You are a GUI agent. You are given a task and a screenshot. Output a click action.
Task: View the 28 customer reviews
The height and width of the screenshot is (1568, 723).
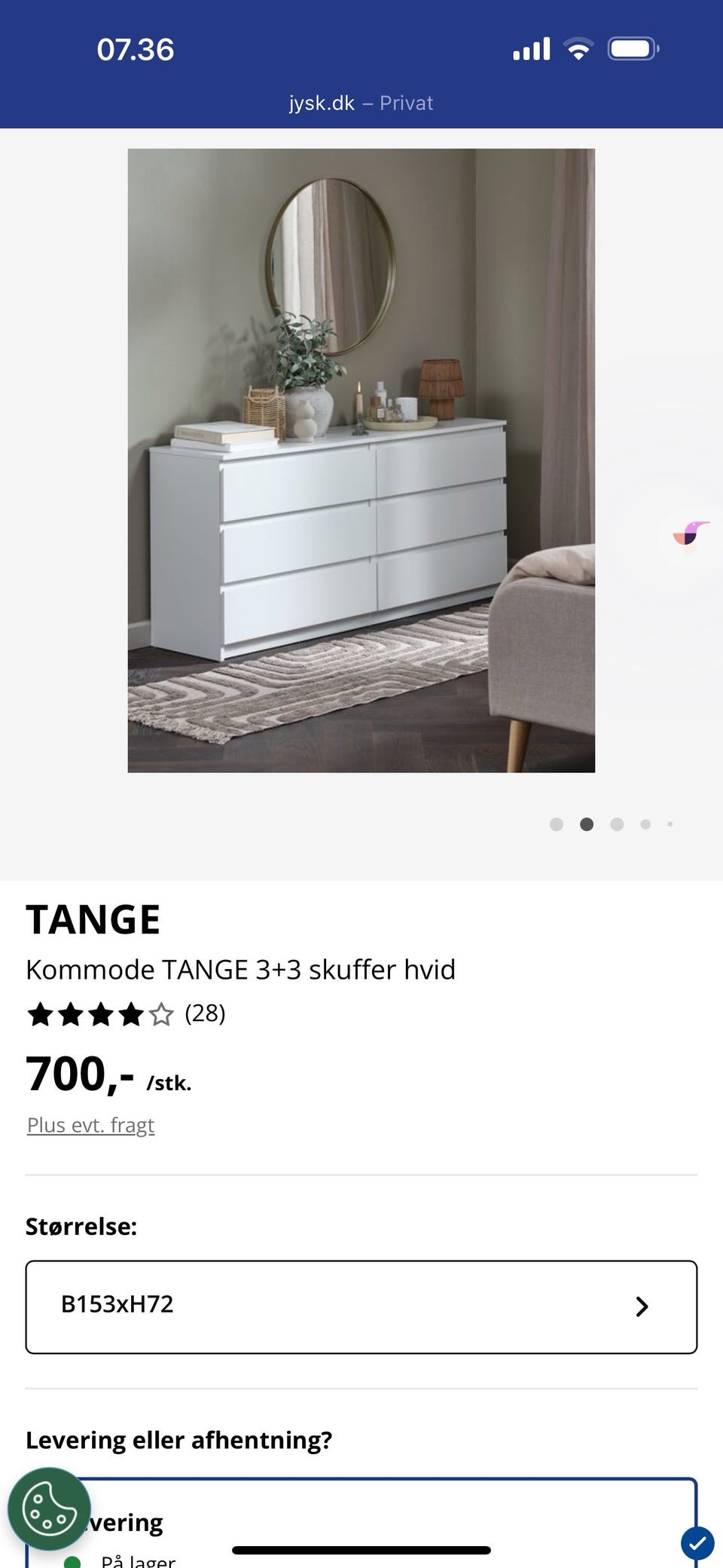click(205, 1014)
